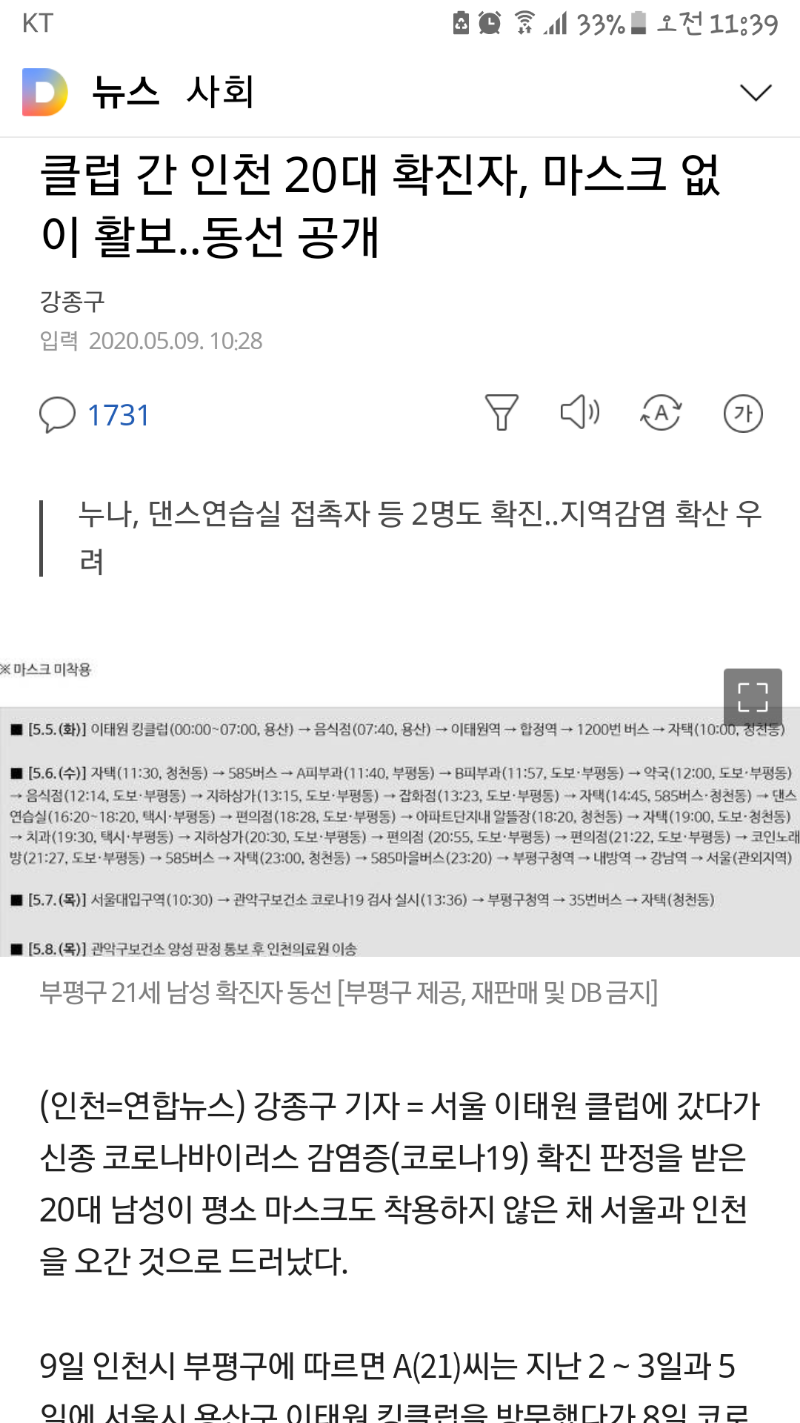Go to the 뉴스 main page

click(x=126, y=93)
